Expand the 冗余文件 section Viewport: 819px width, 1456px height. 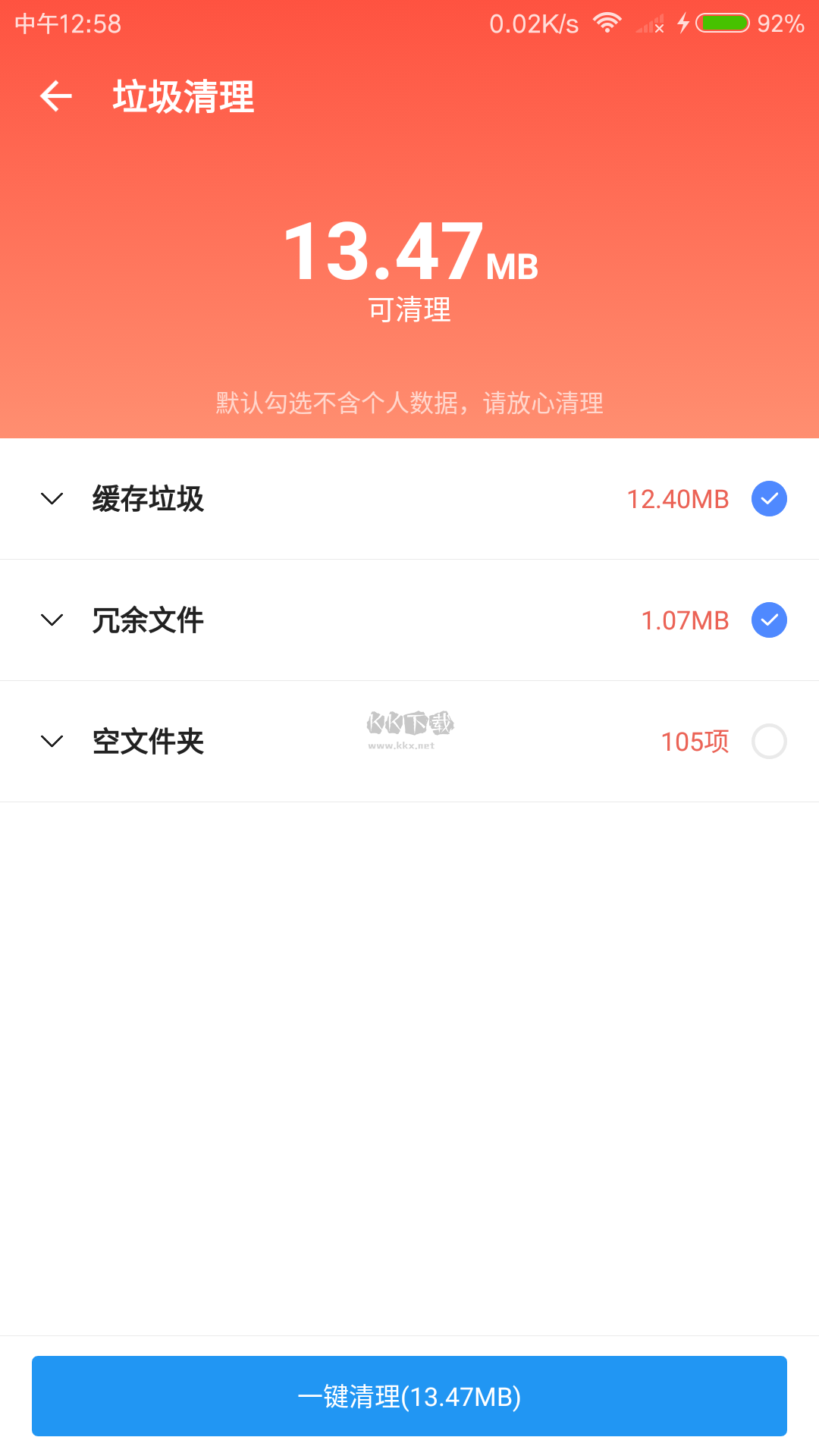(52, 620)
